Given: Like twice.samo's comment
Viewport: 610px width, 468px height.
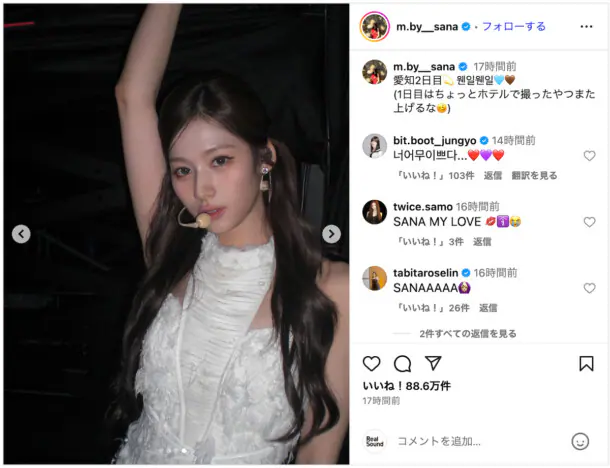Looking at the screenshot, I should point(589,222).
